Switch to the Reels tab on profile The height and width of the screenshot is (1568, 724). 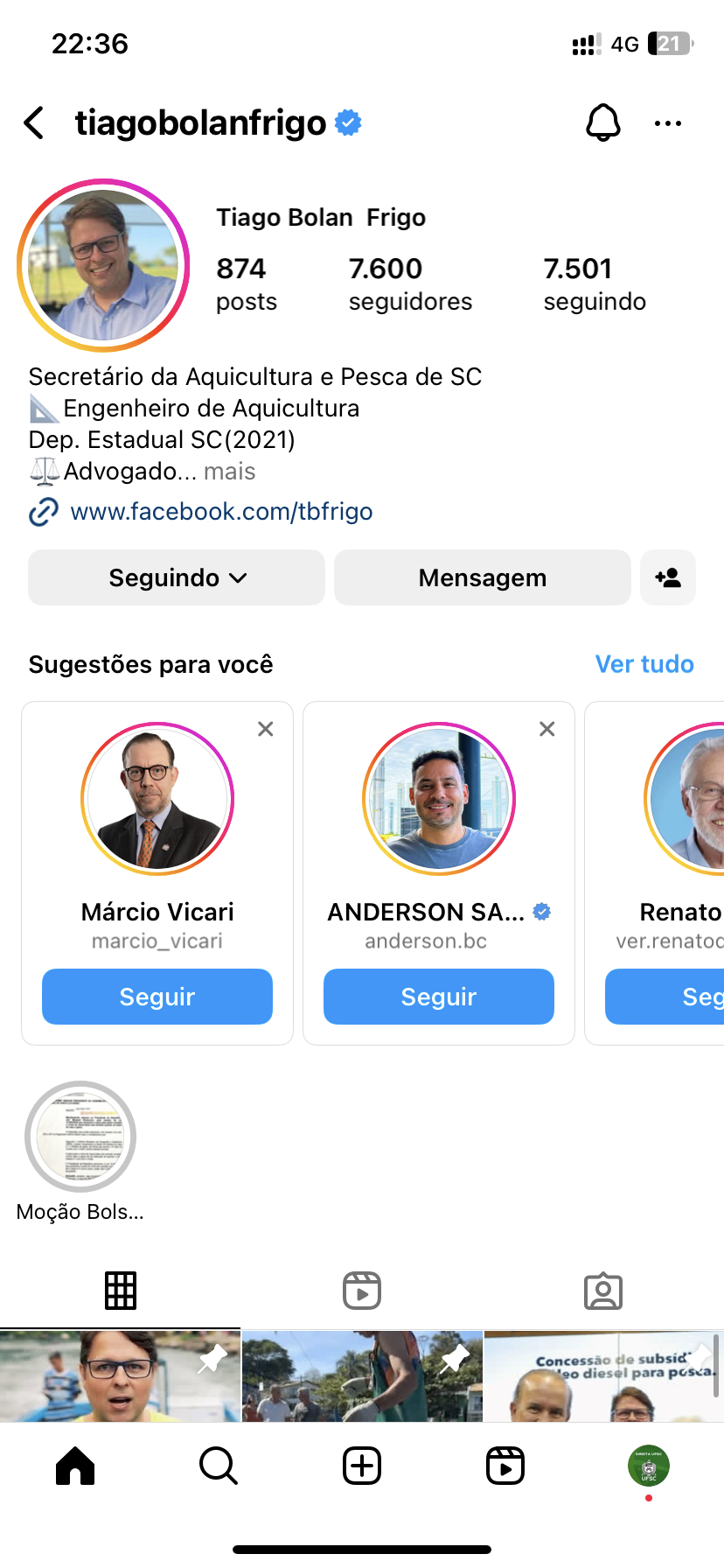tap(362, 1291)
